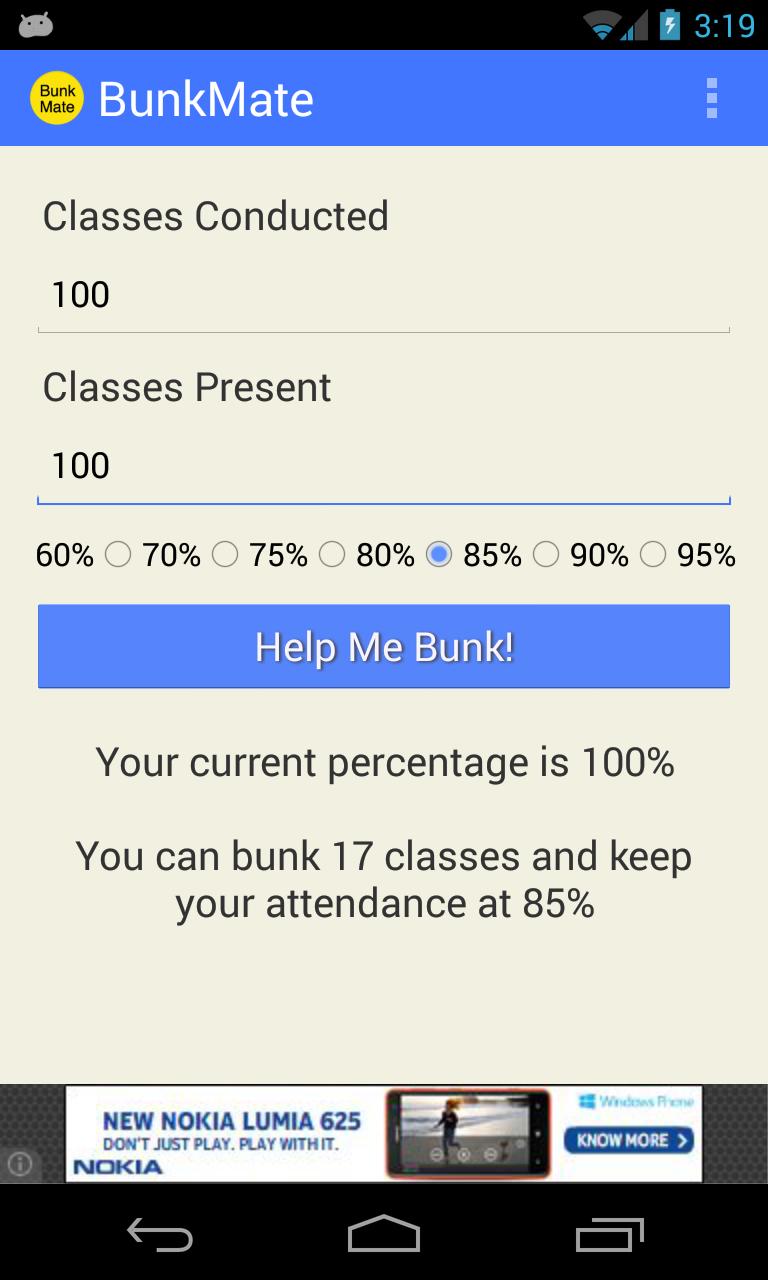768x1280 pixels.
Task: Click the BunkMate yellow logo icon
Action: [x=58, y=97]
